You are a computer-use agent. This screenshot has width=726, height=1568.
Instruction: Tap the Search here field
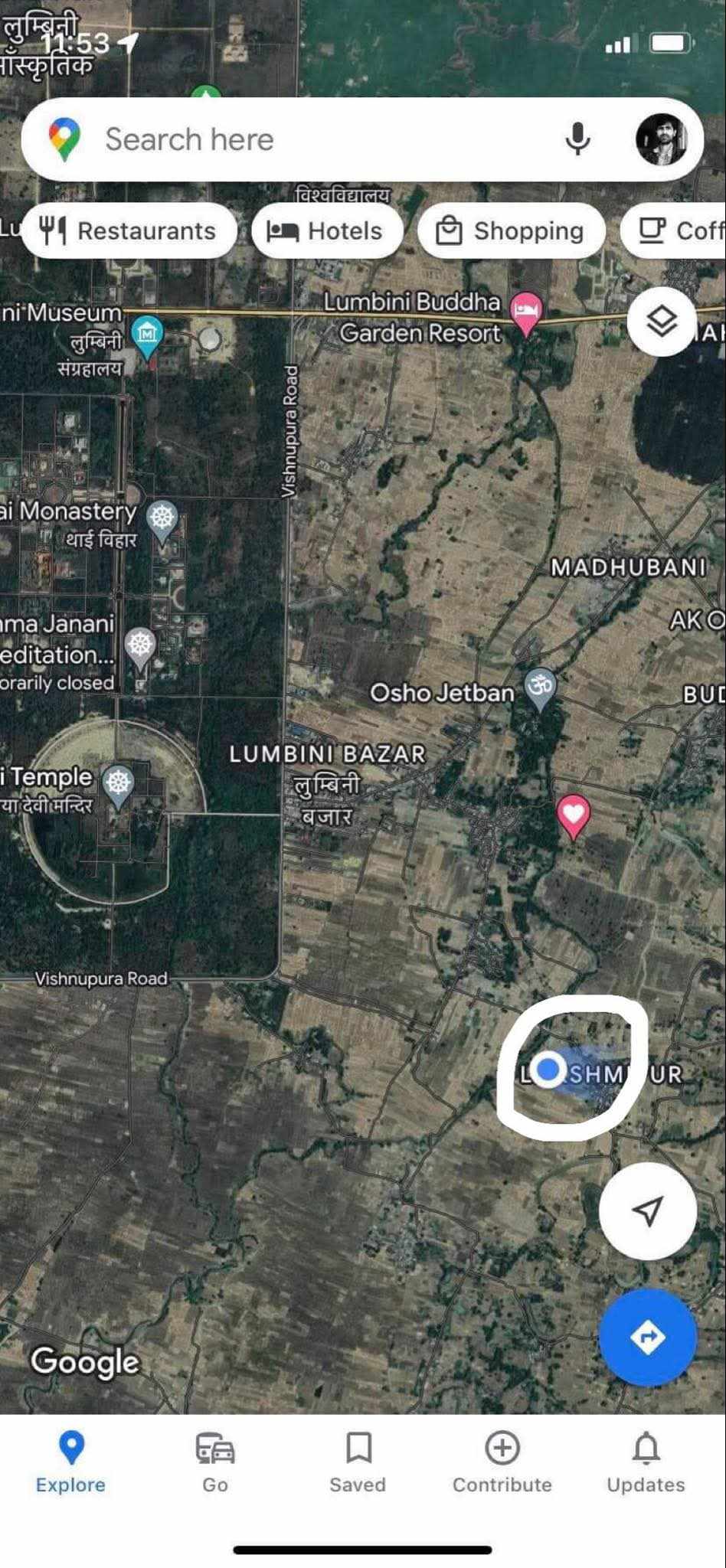pos(306,139)
